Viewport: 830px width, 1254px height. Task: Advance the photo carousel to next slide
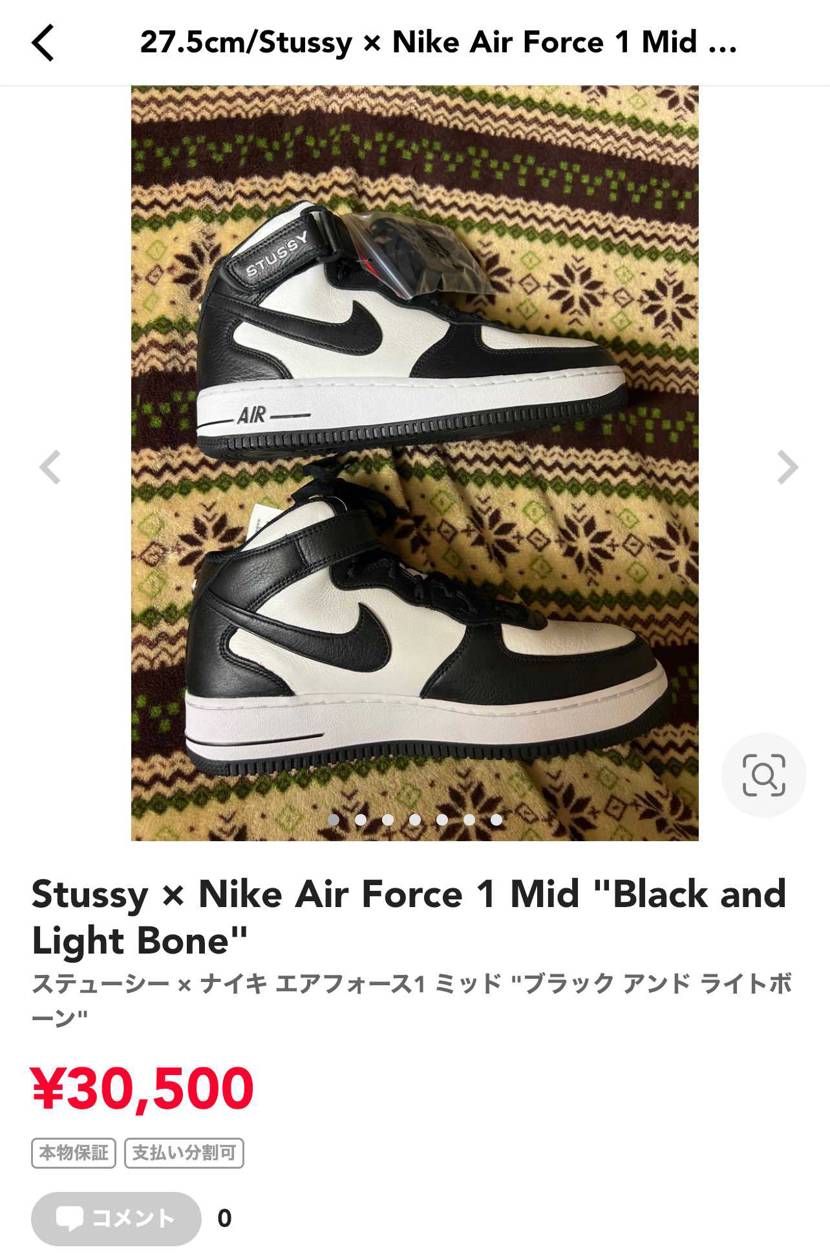point(788,467)
